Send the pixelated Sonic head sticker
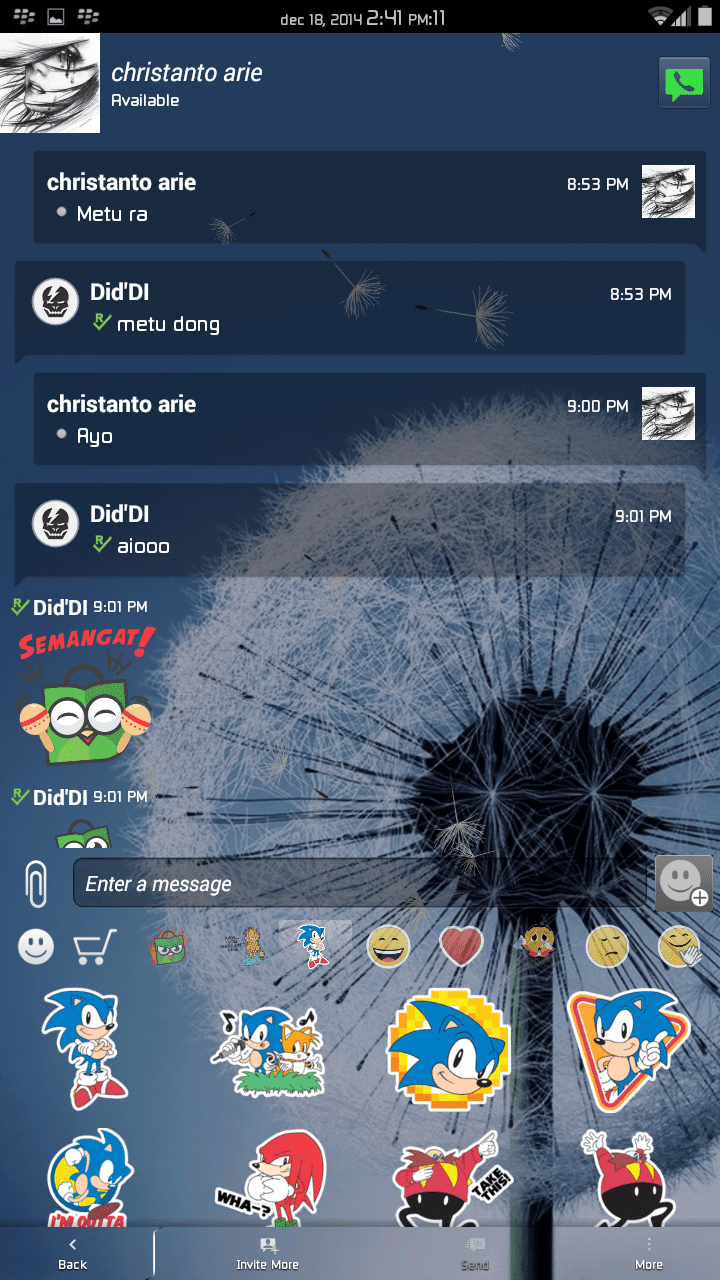720x1280 pixels. [448, 1048]
